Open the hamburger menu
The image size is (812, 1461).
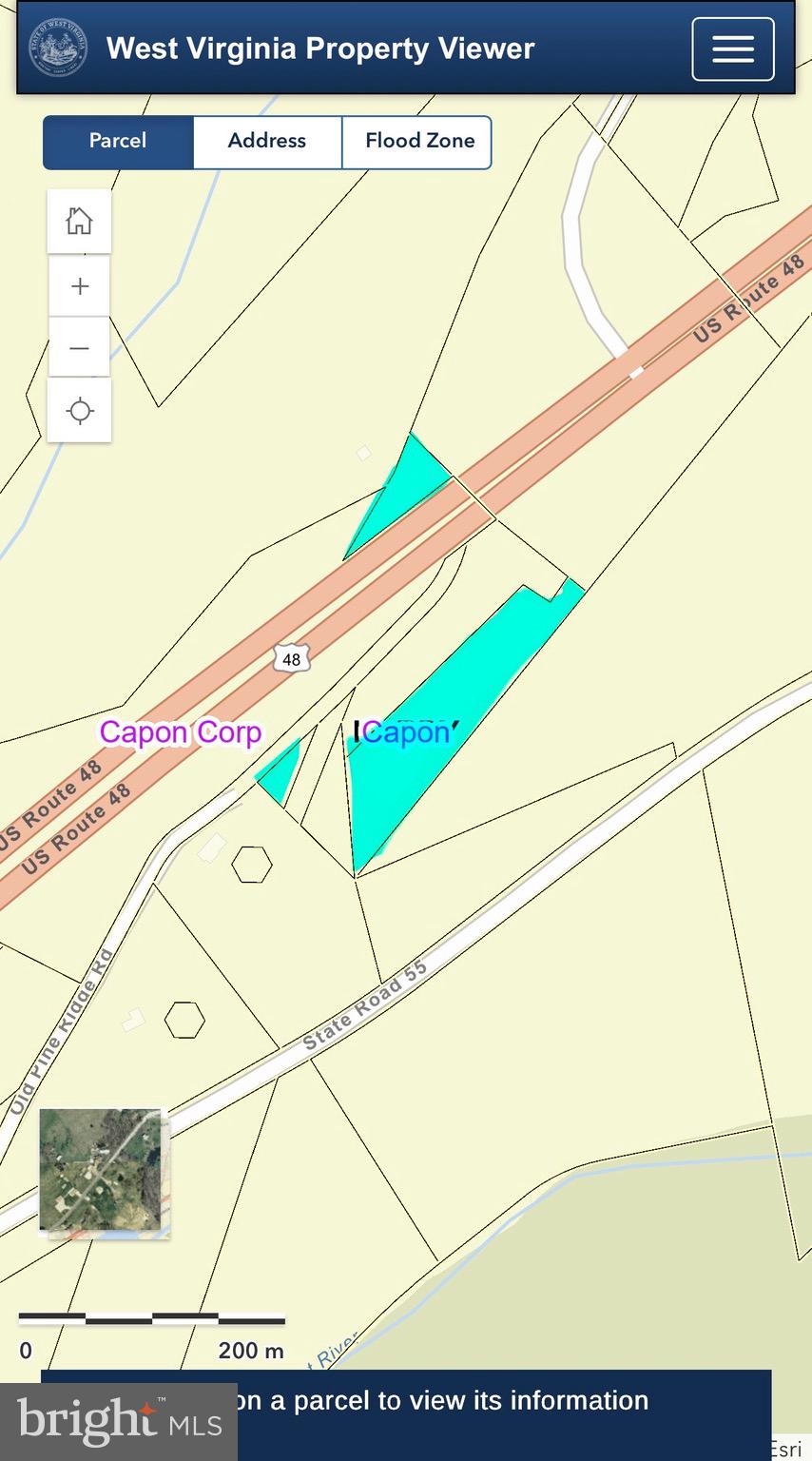point(733,49)
